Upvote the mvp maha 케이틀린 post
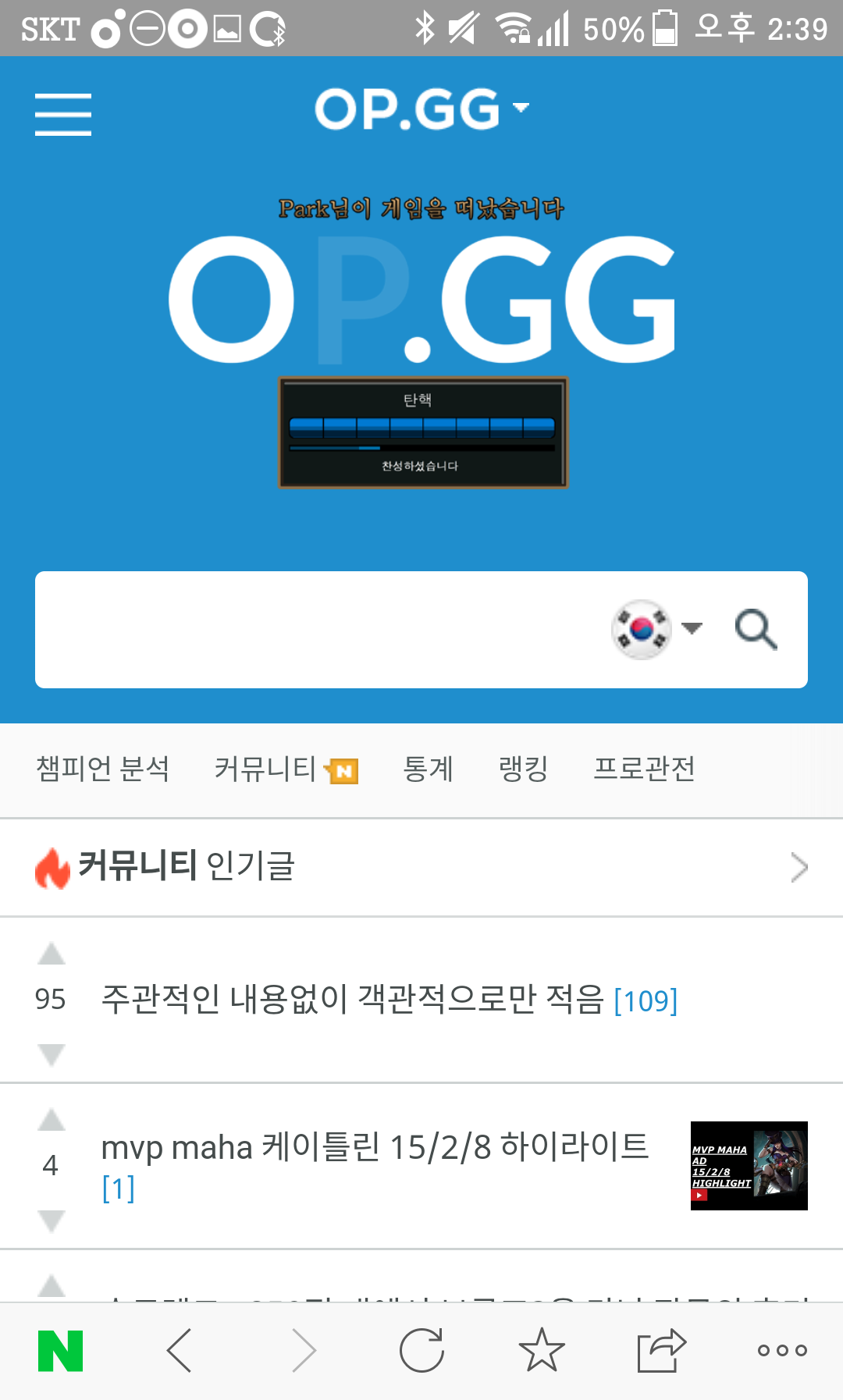The image size is (843, 1400). [x=52, y=1120]
